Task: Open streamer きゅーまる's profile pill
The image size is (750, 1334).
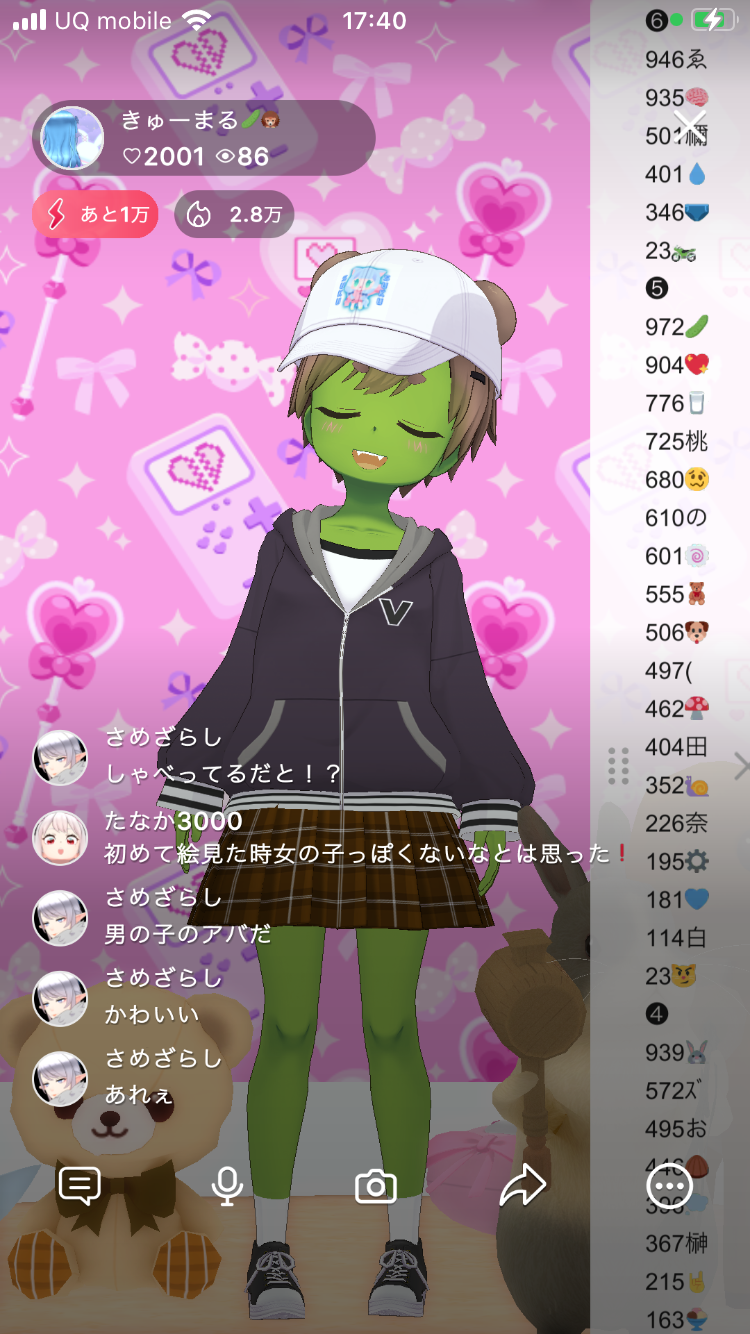Action: pyautogui.click(x=204, y=138)
